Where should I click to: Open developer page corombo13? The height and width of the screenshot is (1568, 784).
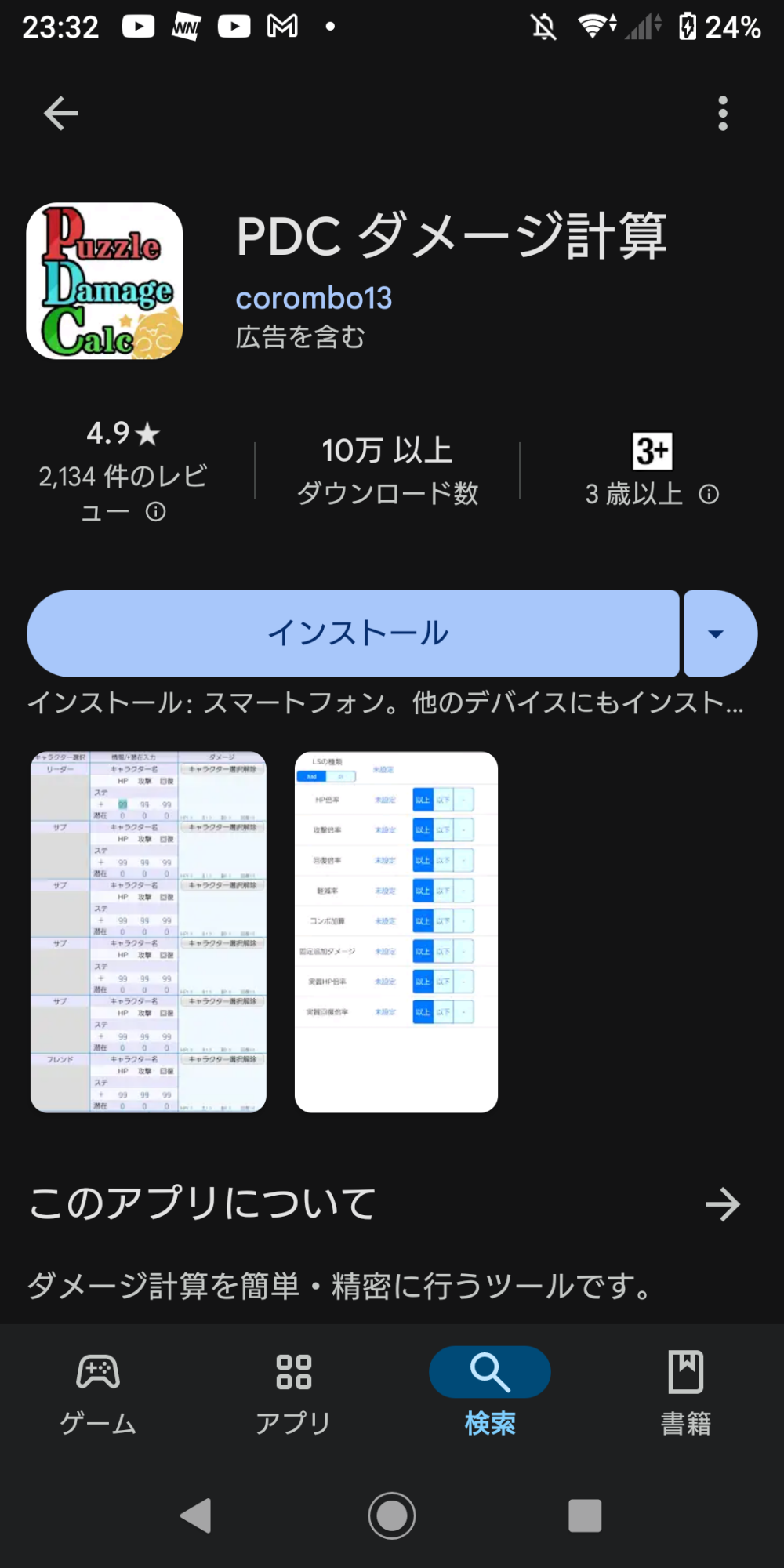pyautogui.click(x=314, y=298)
